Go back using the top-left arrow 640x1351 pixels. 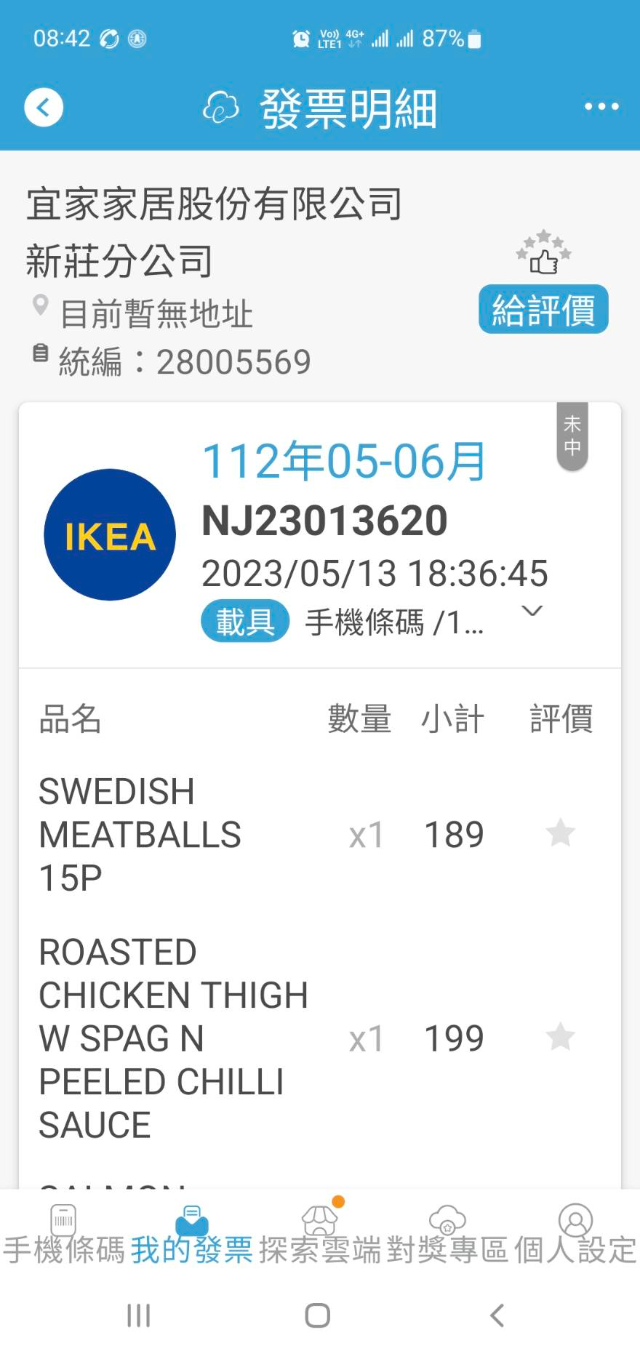tap(44, 108)
